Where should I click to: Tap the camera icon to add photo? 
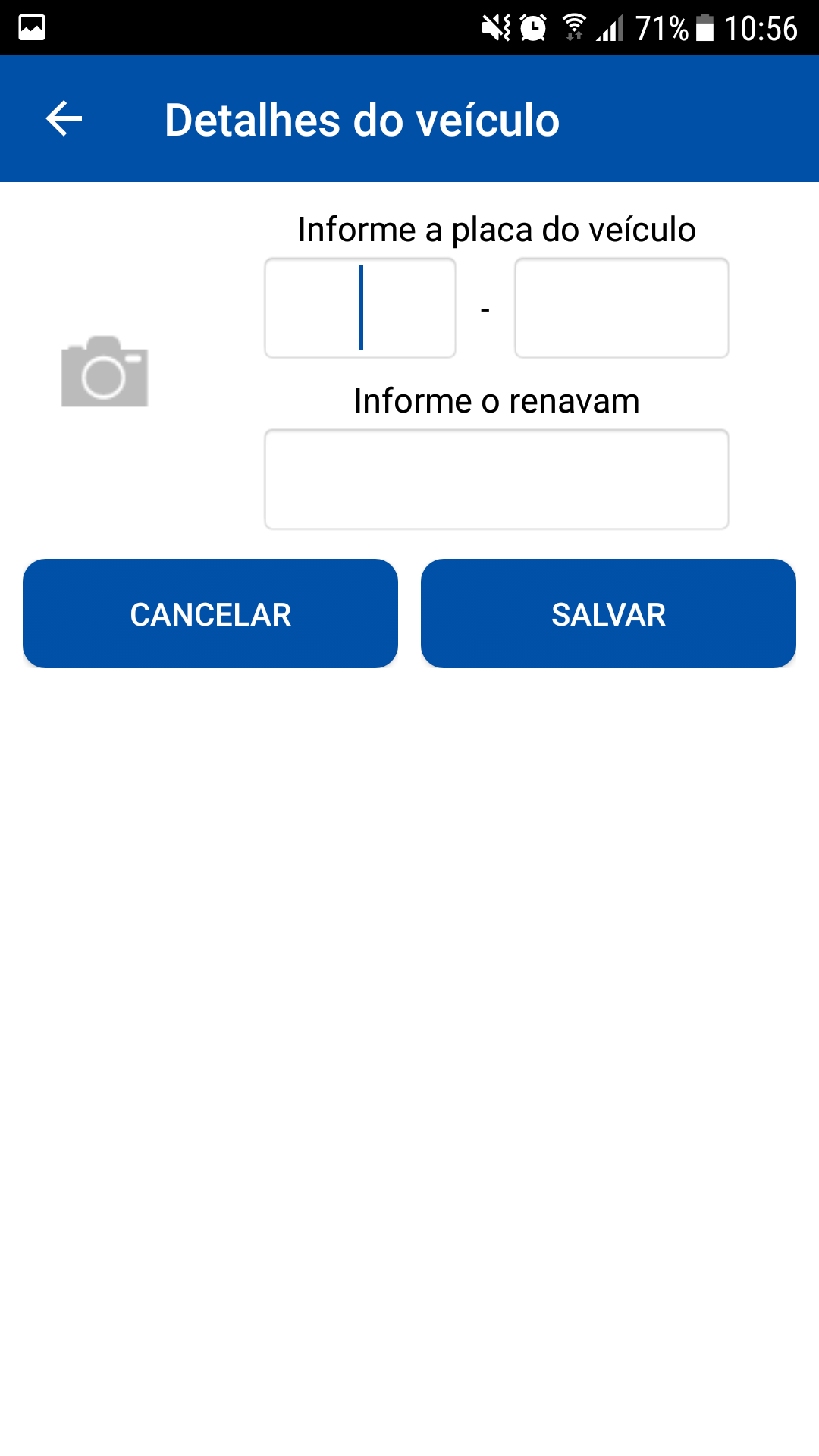click(105, 372)
